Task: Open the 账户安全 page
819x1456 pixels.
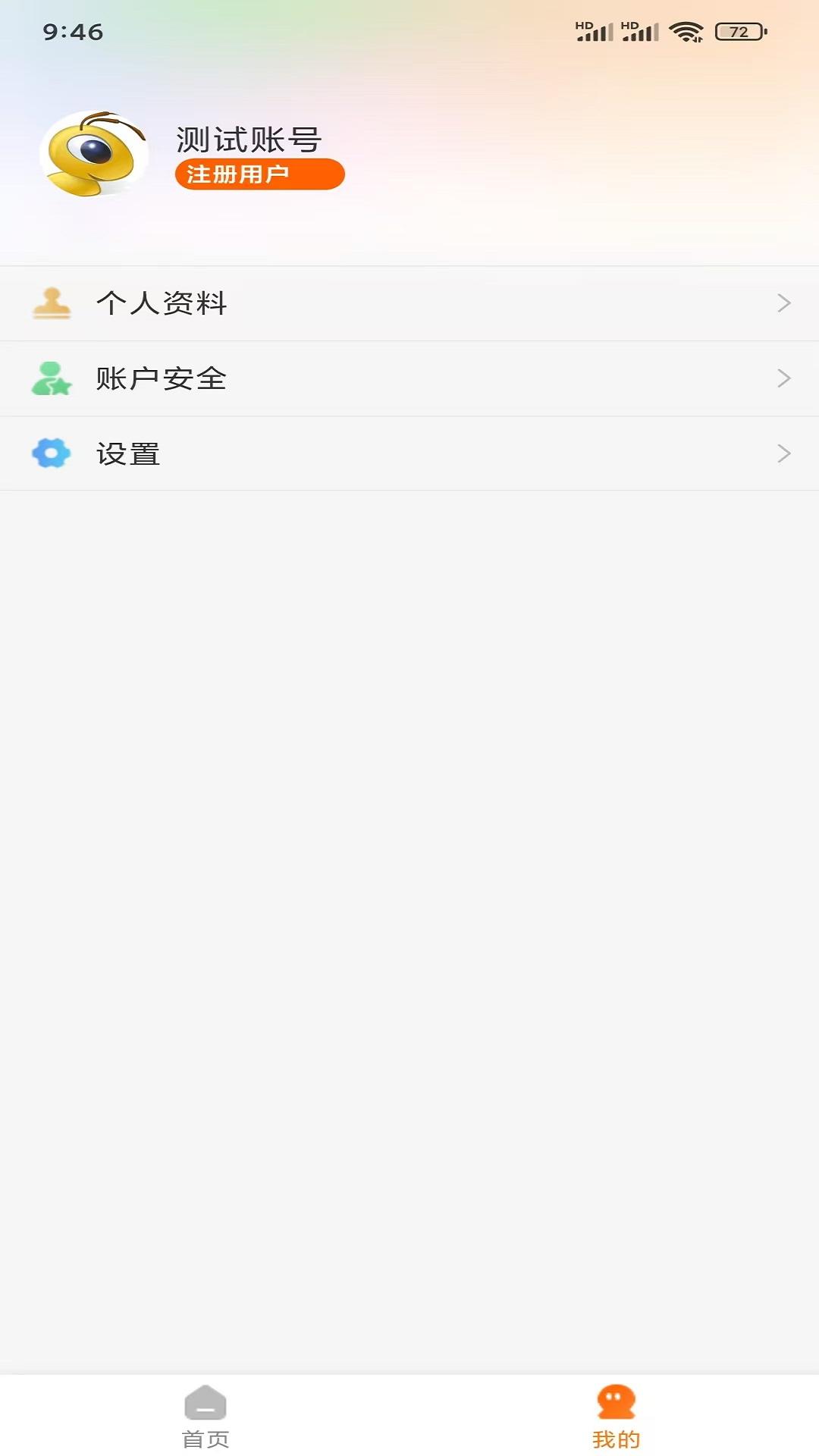Action: click(162, 378)
